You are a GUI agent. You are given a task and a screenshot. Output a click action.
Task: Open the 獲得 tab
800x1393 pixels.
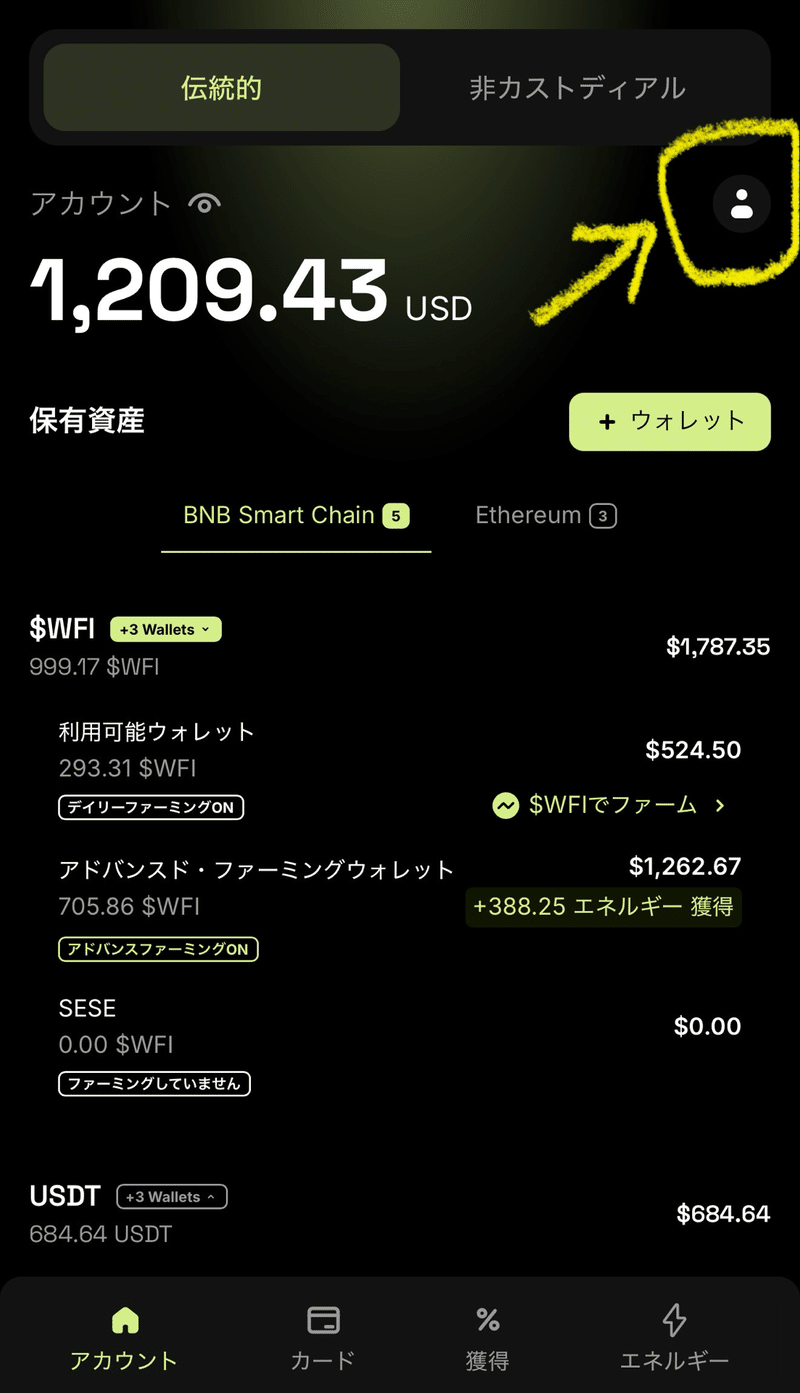[487, 1338]
